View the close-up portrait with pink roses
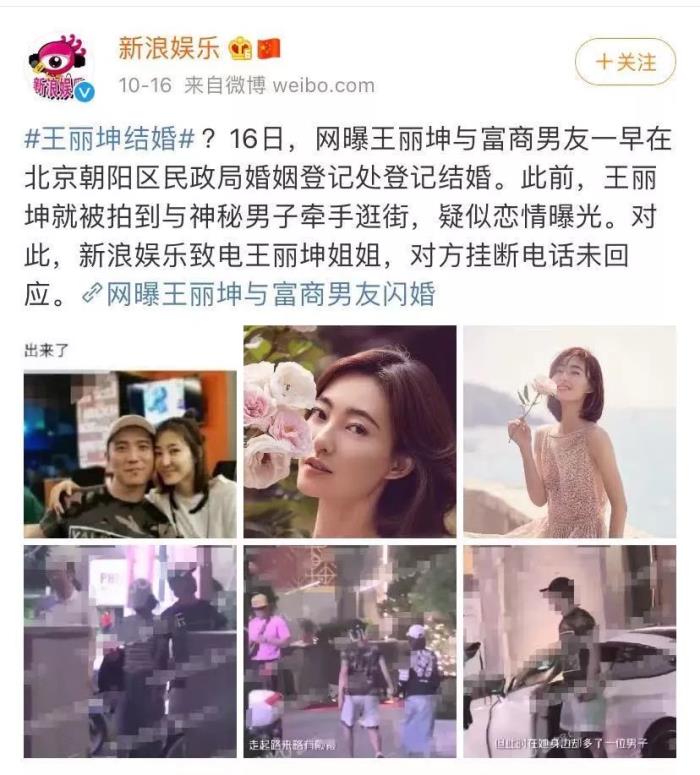The image size is (700, 775). pyautogui.click(x=349, y=431)
